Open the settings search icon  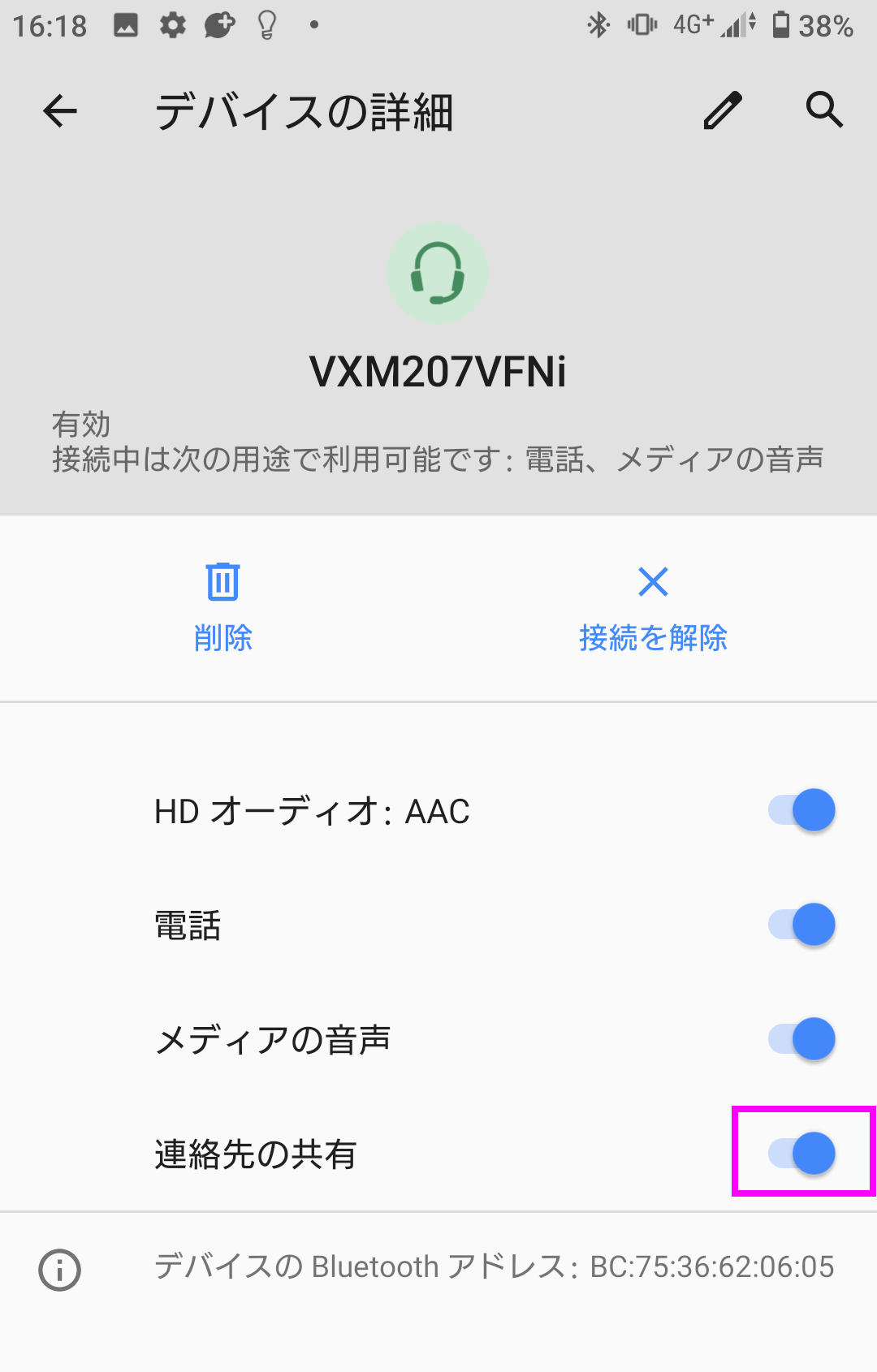824,110
